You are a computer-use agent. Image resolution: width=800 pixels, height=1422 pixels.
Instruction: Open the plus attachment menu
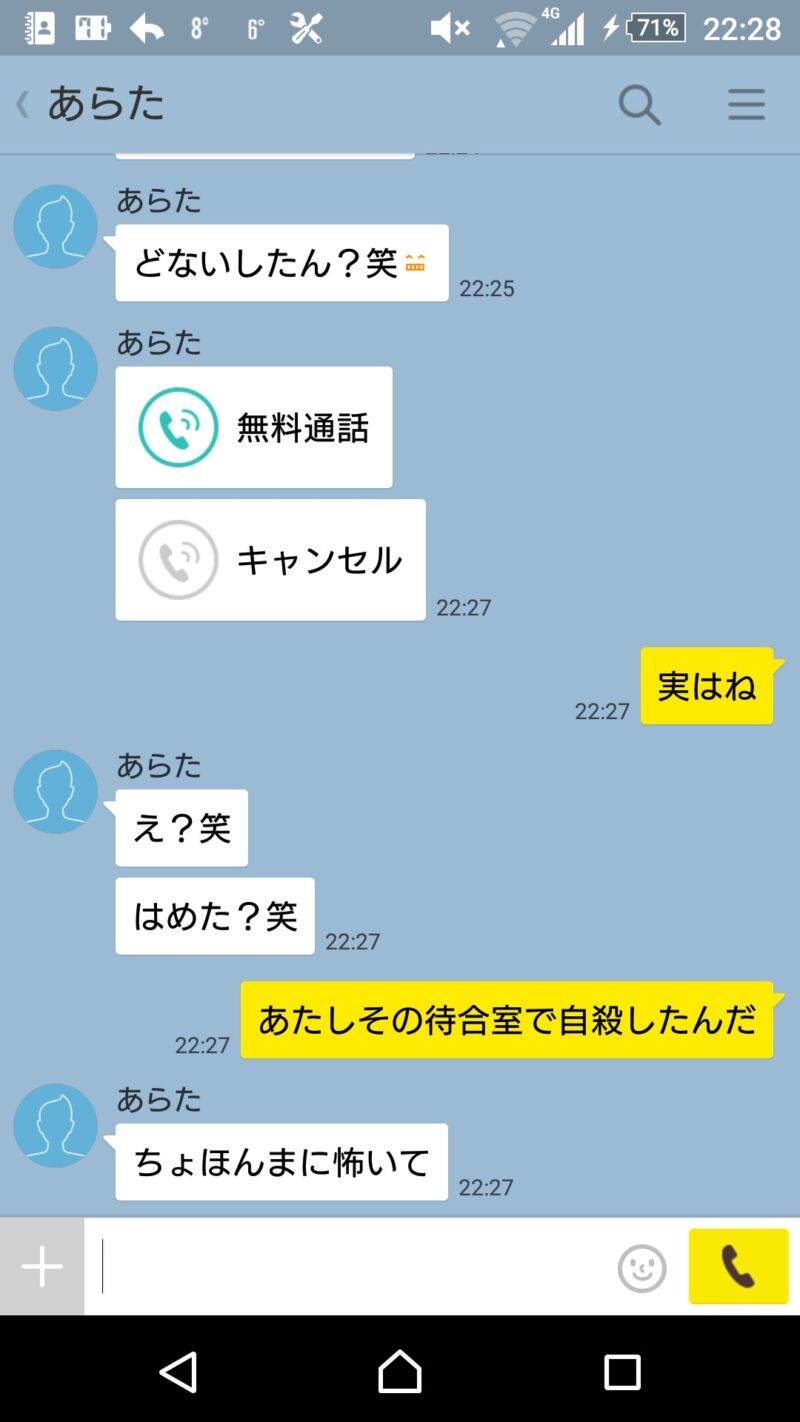(x=42, y=1267)
